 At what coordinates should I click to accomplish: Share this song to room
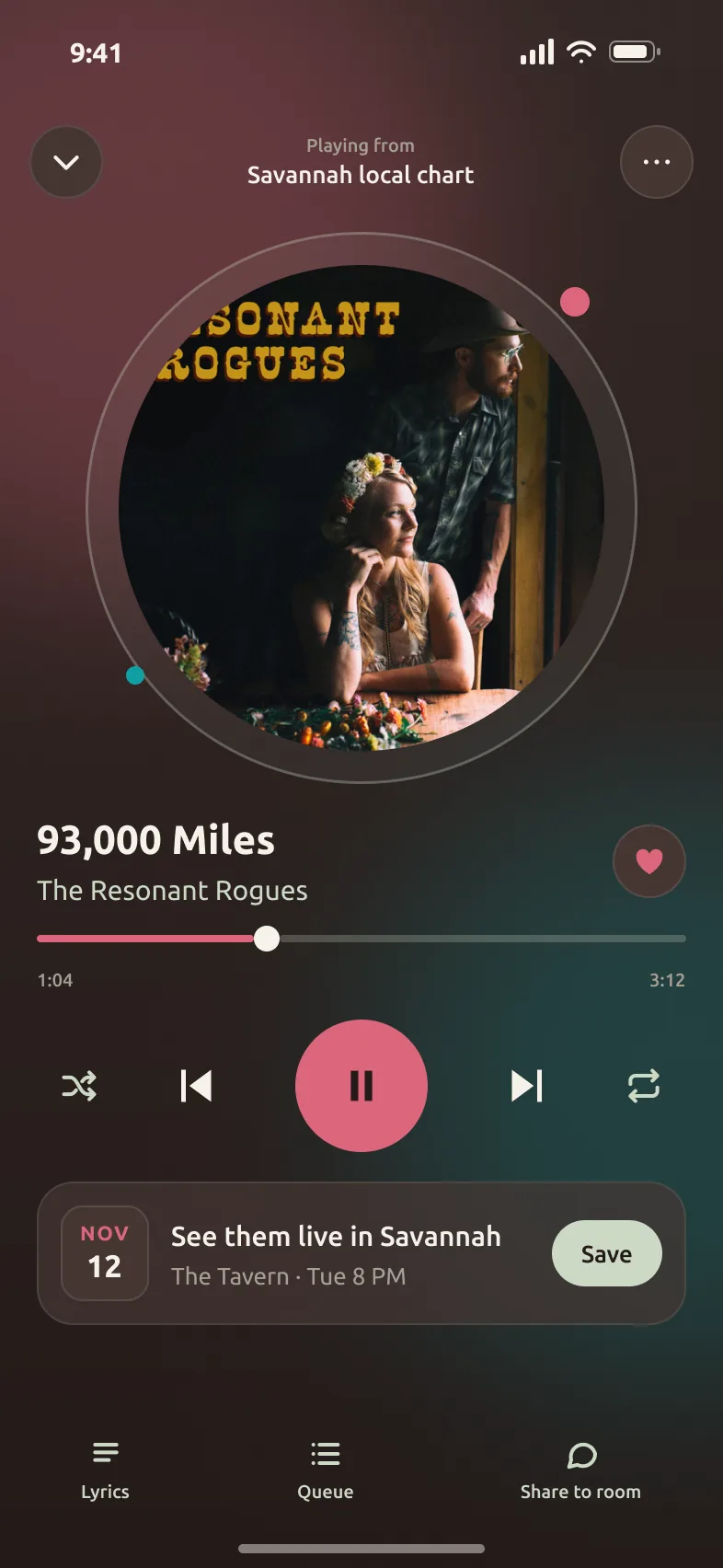point(580,1470)
